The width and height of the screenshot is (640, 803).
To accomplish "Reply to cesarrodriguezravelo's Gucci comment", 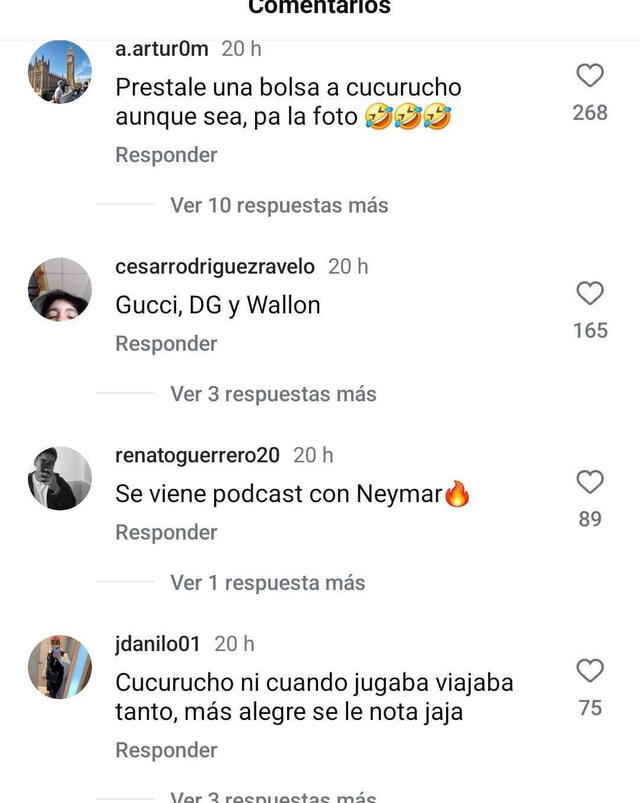I will pos(166,343).
